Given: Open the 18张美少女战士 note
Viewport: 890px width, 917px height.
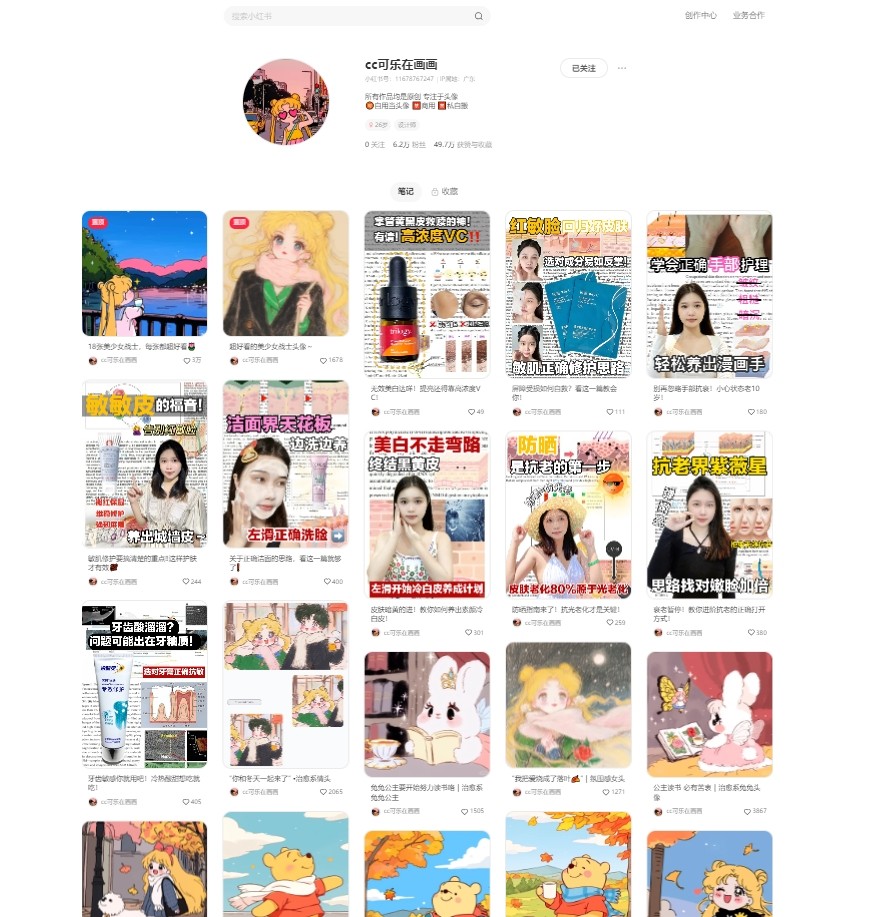Looking at the screenshot, I should [144, 273].
